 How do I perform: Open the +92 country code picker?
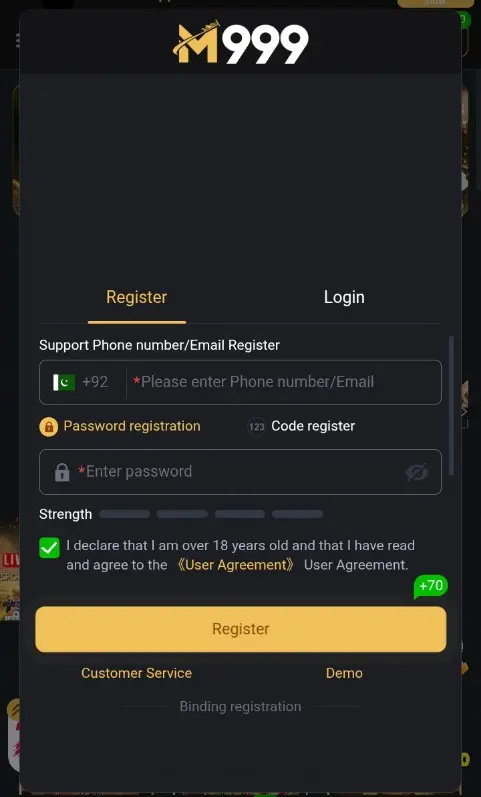click(81, 382)
